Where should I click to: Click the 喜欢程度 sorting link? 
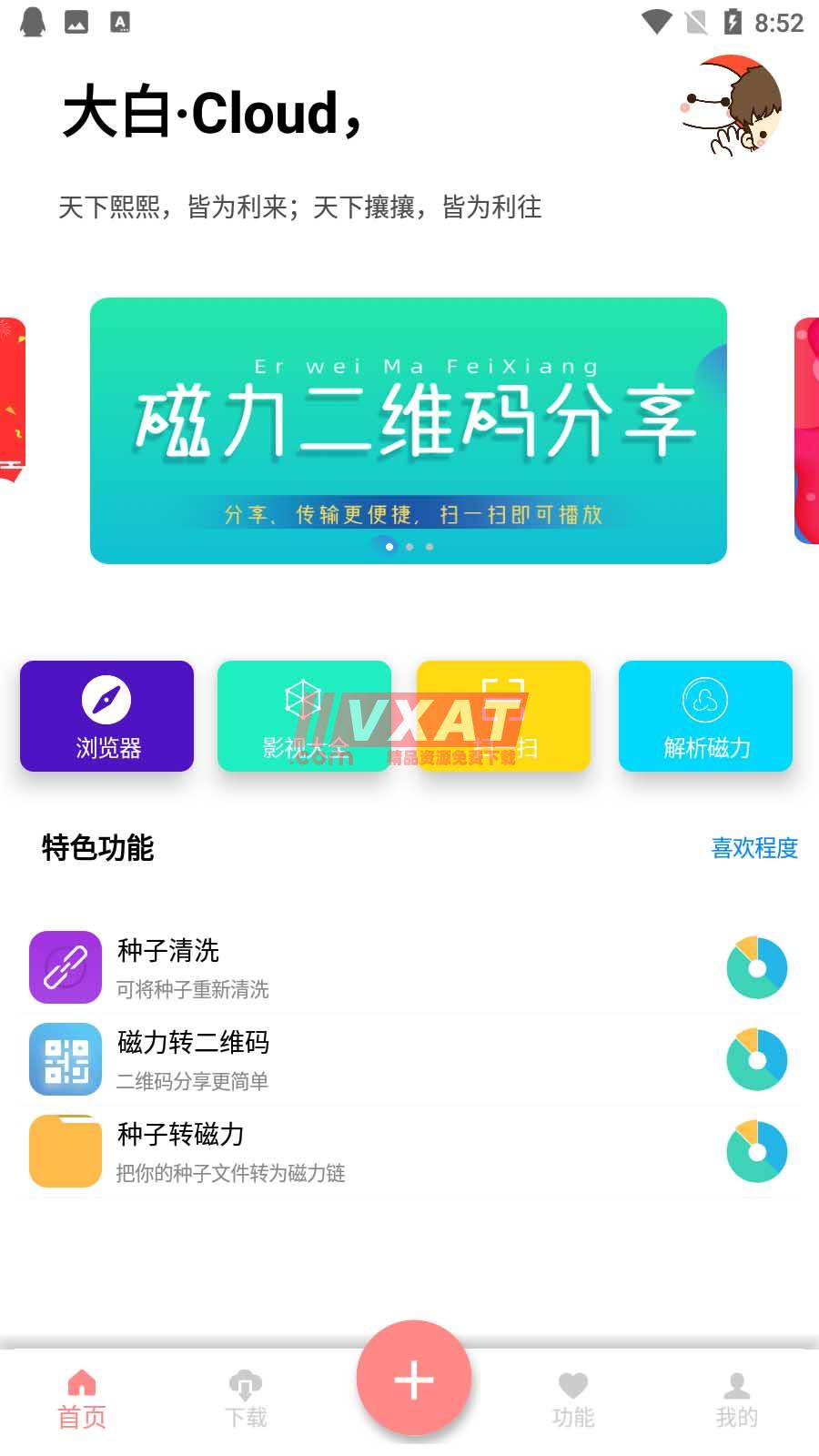[753, 849]
